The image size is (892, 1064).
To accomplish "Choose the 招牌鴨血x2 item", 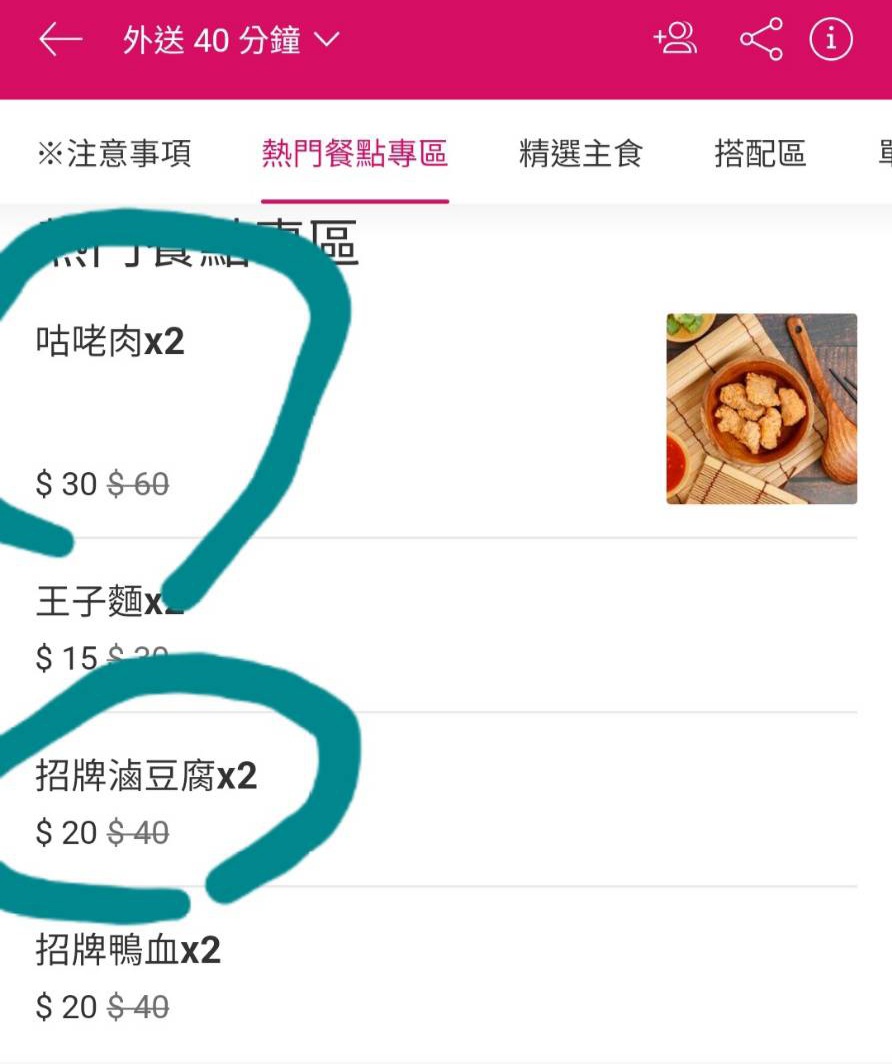I will point(446,974).
